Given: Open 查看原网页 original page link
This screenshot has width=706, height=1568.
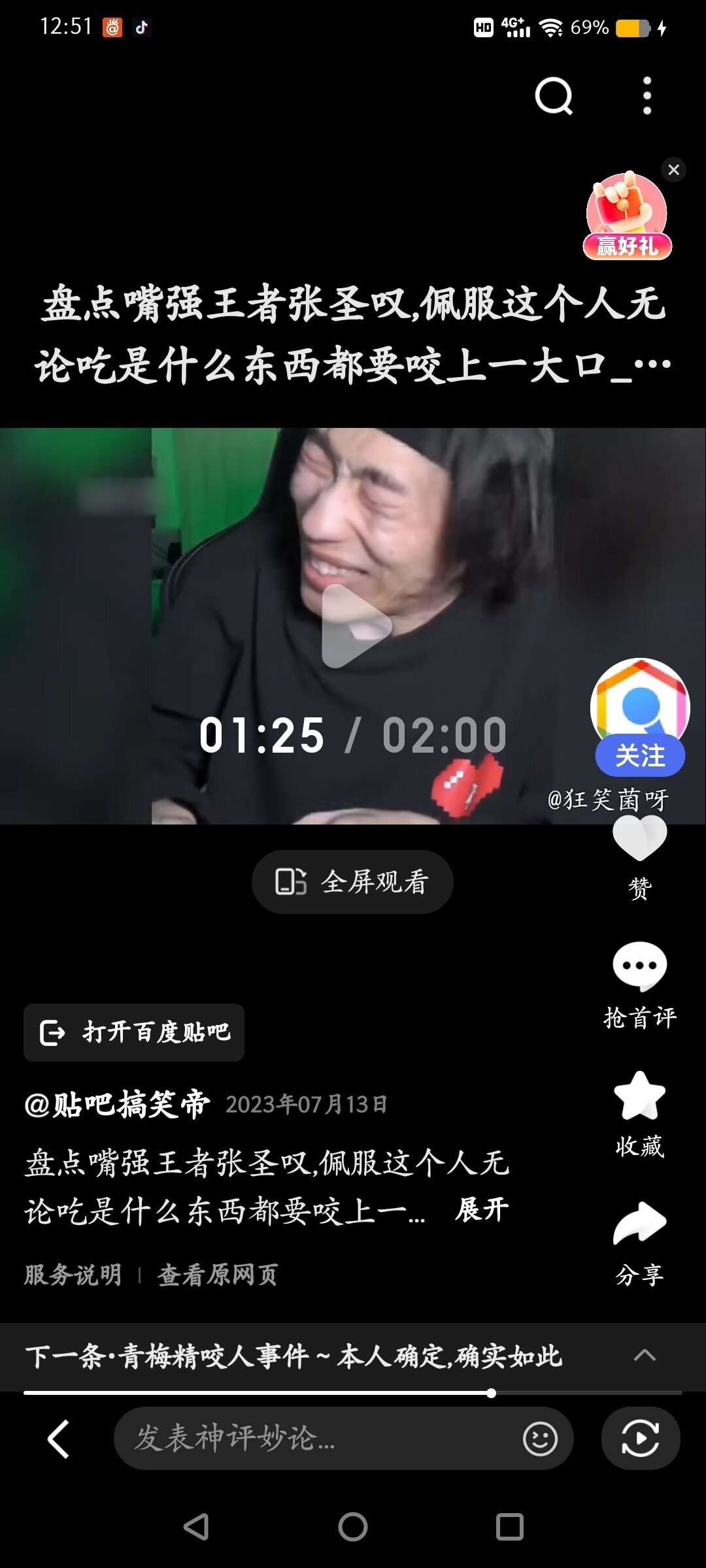Looking at the screenshot, I should [218, 1275].
